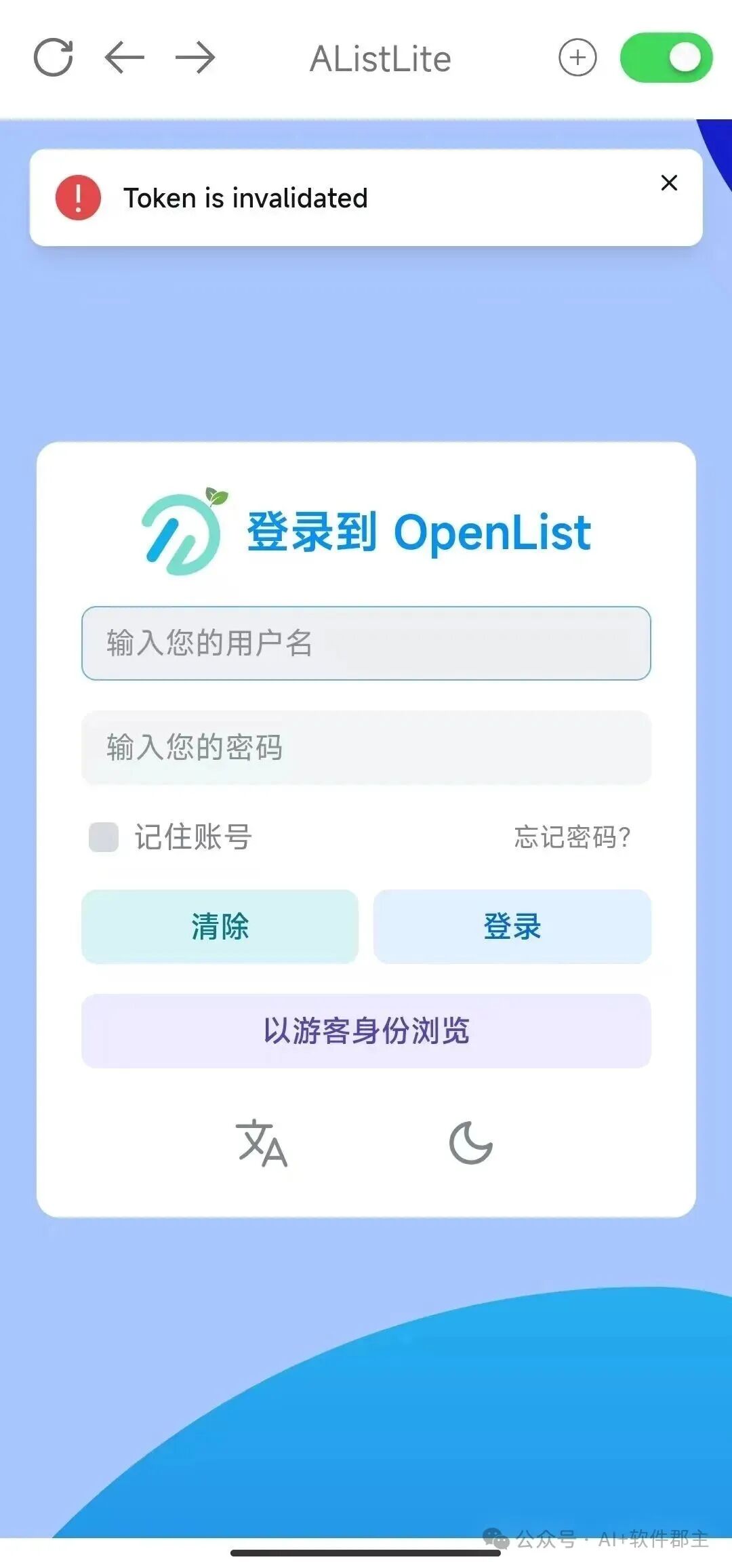This screenshot has height=1568, width=732.
Task: Turn off the green switch
Action: pos(666,58)
